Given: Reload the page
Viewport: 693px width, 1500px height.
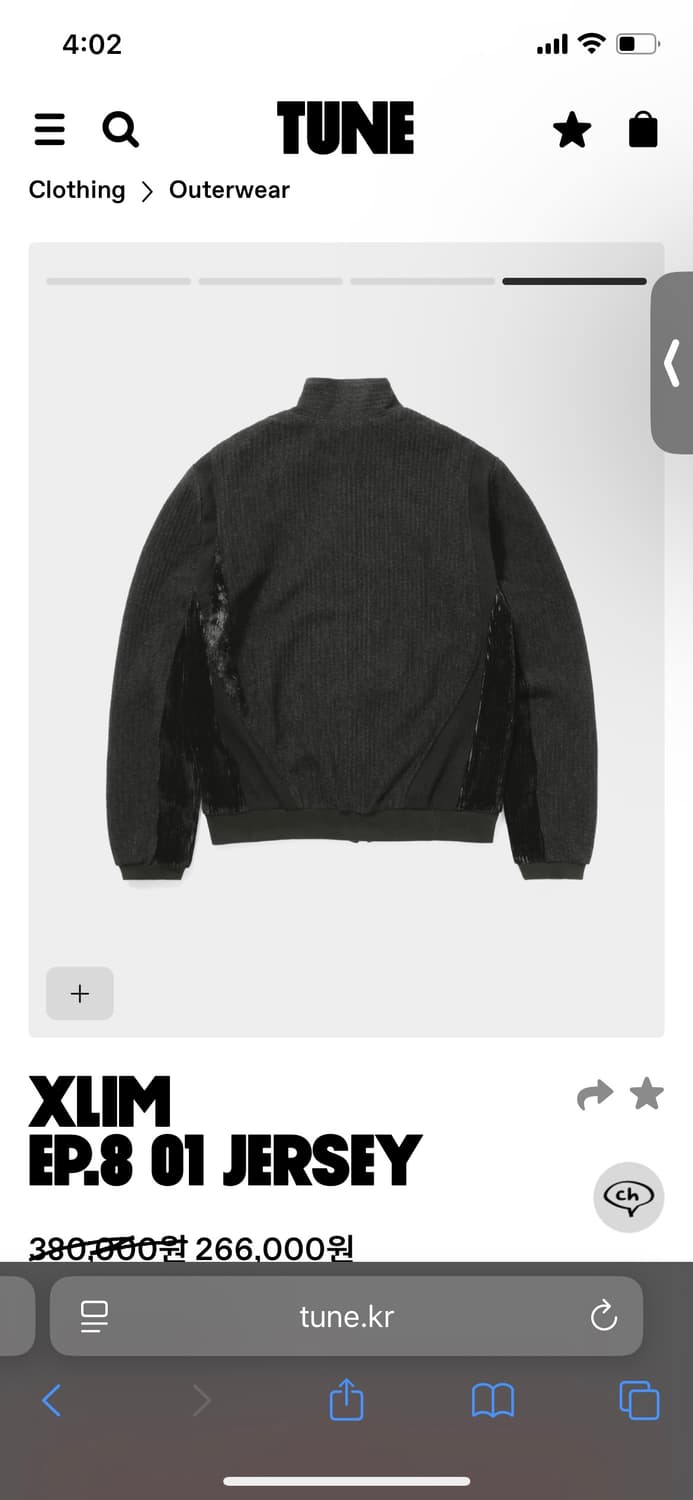Looking at the screenshot, I should 604,1316.
